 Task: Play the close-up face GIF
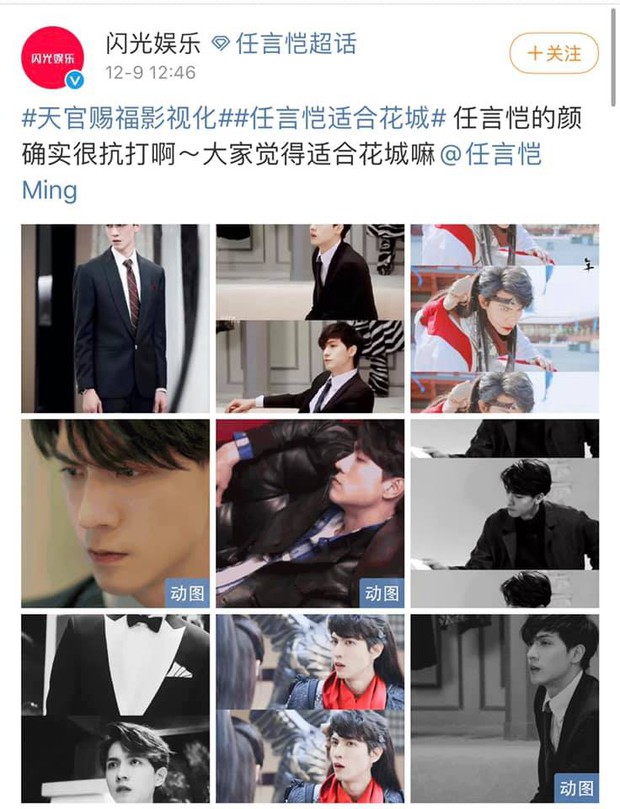click(x=115, y=513)
